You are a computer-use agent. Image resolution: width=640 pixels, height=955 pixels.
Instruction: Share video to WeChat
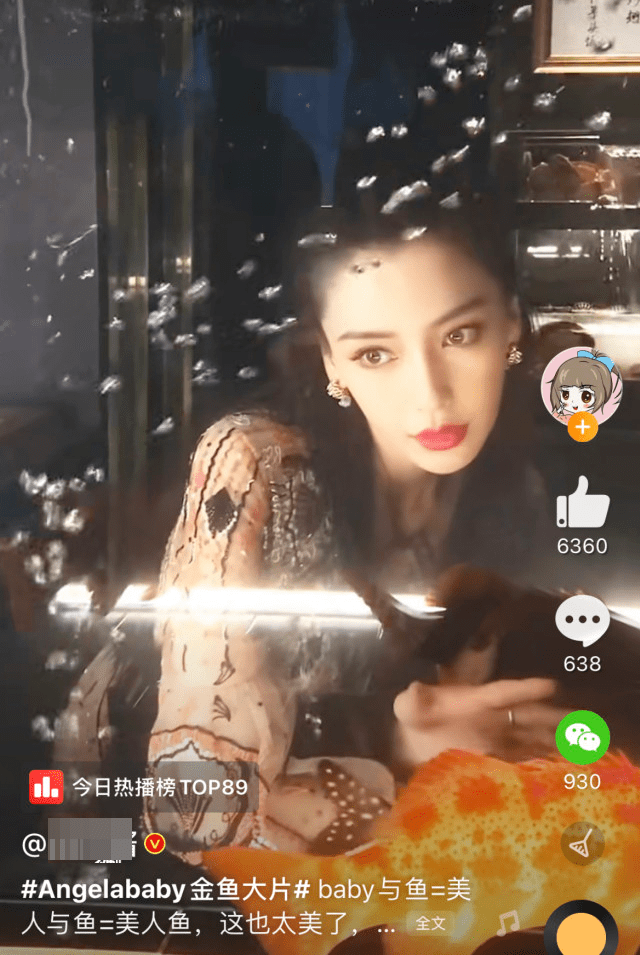pyautogui.click(x=582, y=738)
